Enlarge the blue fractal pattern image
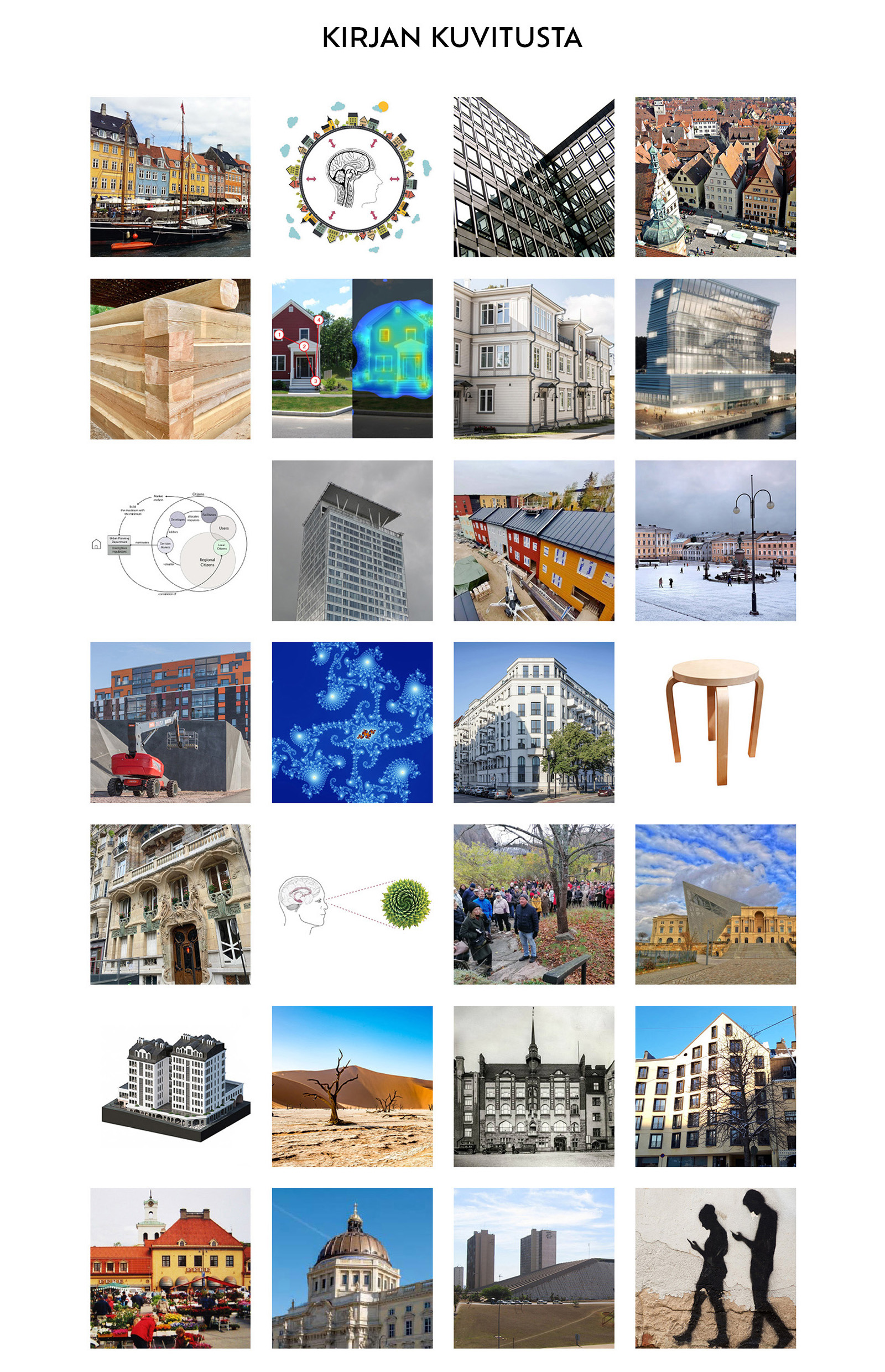This screenshot has height=1372, width=885. [x=352, y=721]
